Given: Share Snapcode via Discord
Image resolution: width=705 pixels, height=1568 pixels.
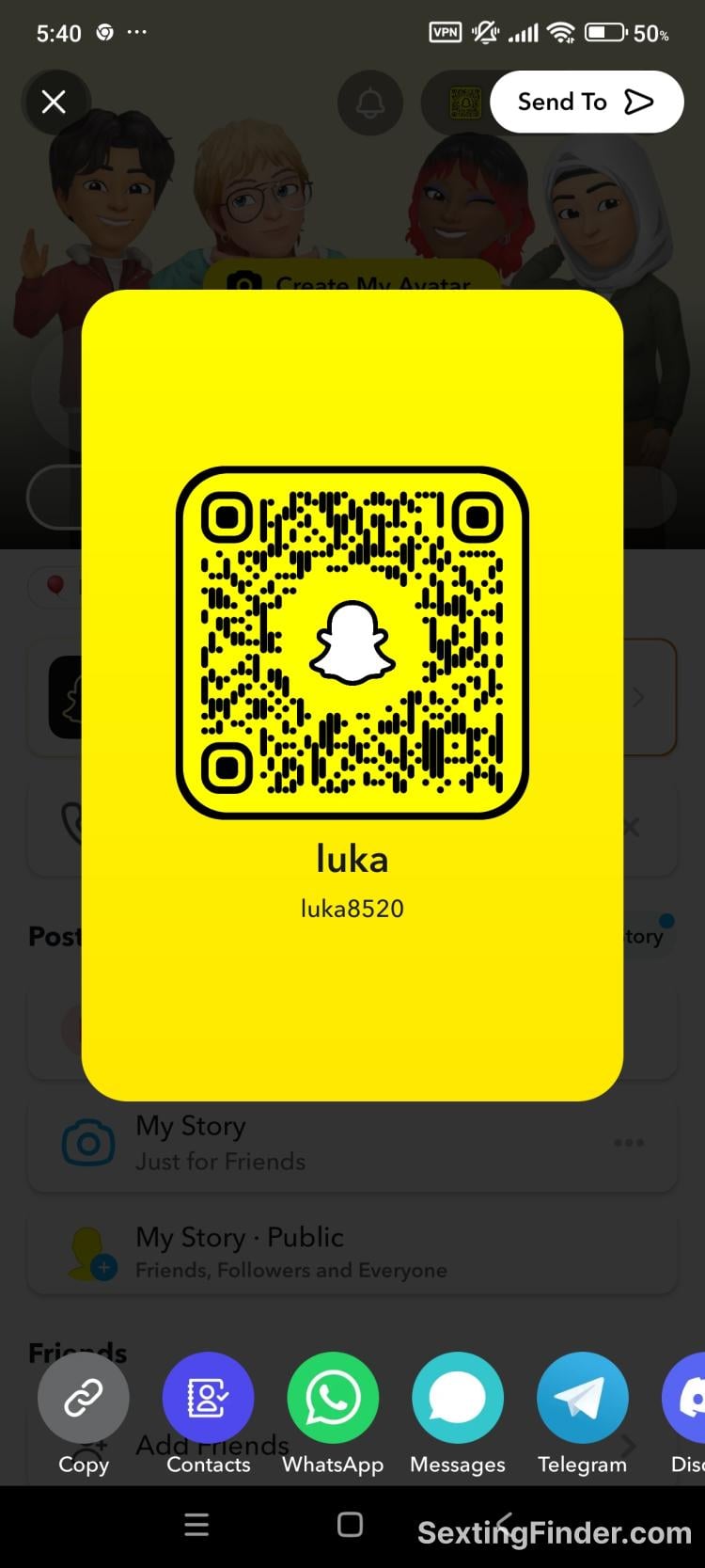Looking at the screenshot, I should (x=688, y=1398).
